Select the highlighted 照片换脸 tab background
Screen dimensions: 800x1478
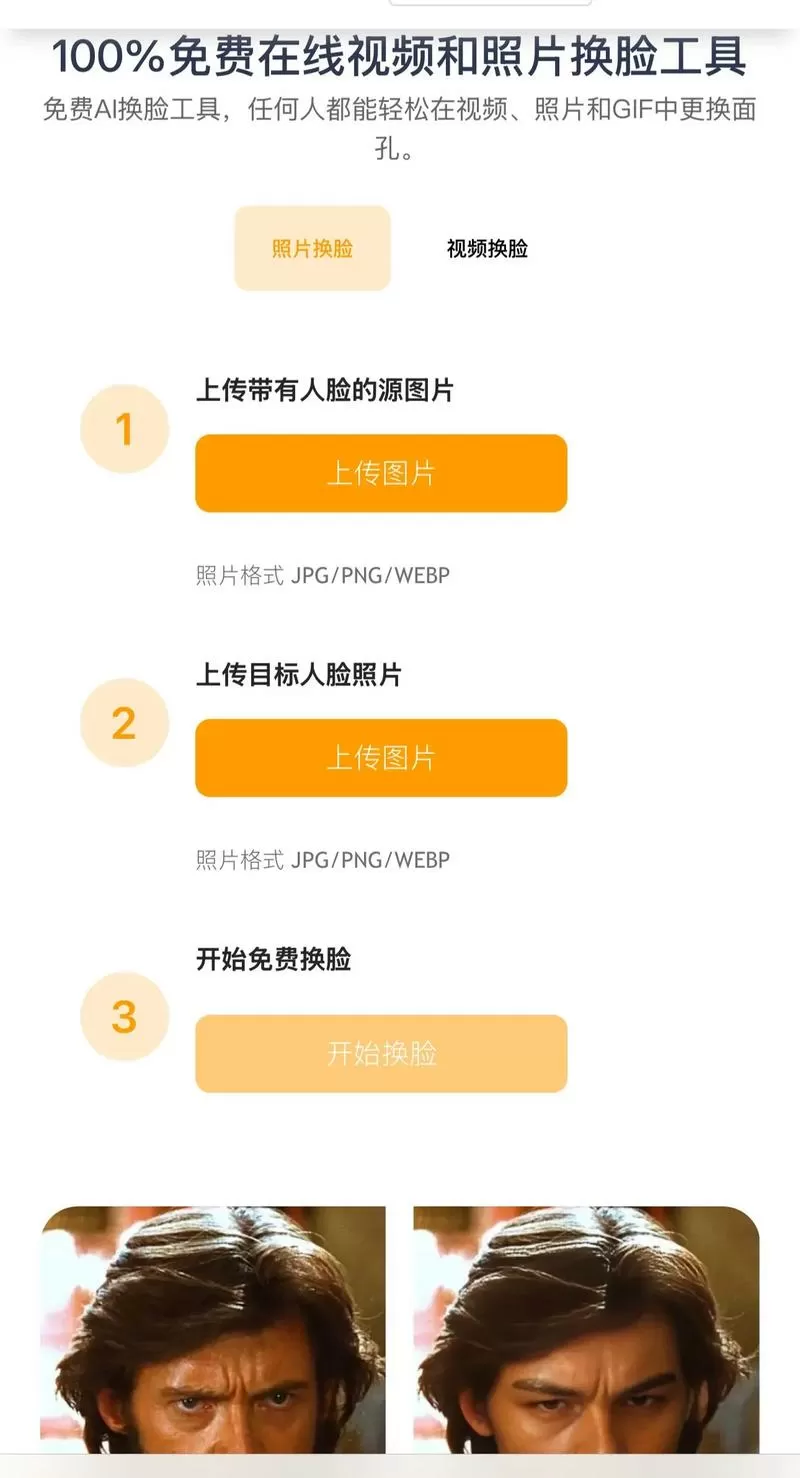pyautogui.click(x=311, y=248)
